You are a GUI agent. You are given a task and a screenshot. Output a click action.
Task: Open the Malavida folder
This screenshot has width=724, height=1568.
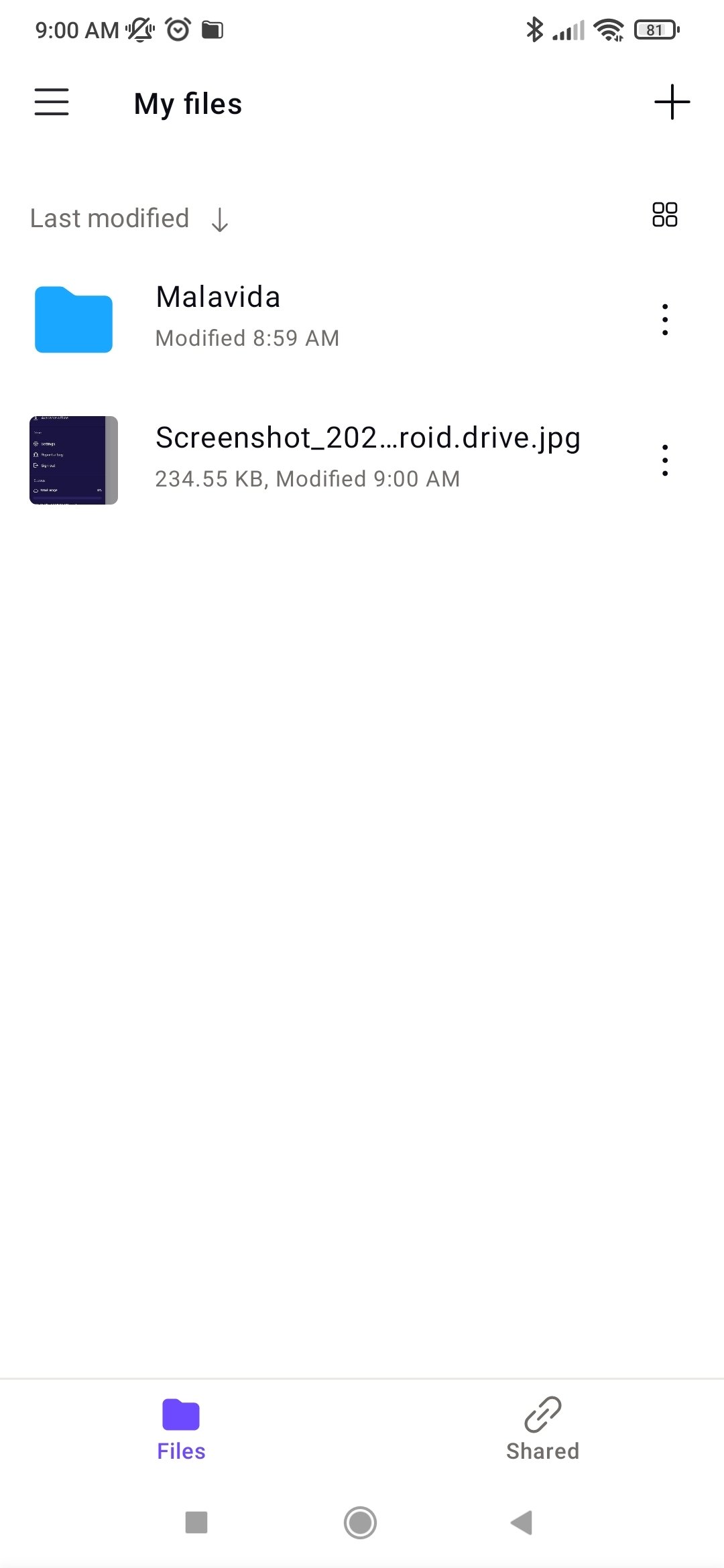218,296
